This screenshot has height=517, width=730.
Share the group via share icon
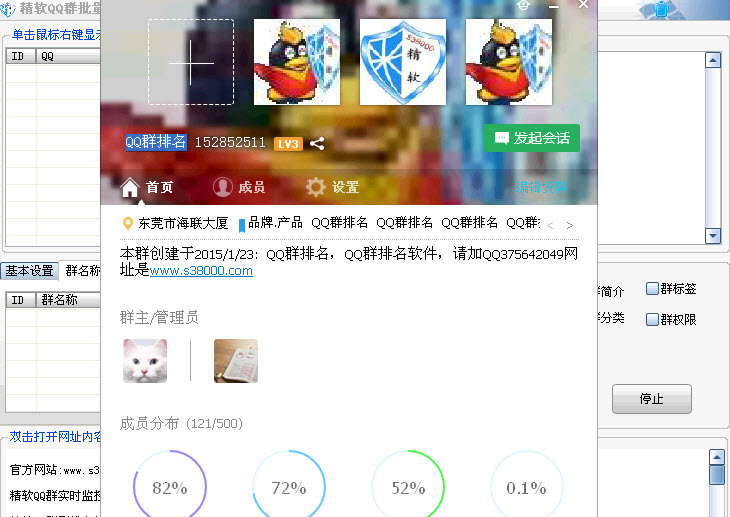pos(317,143)
